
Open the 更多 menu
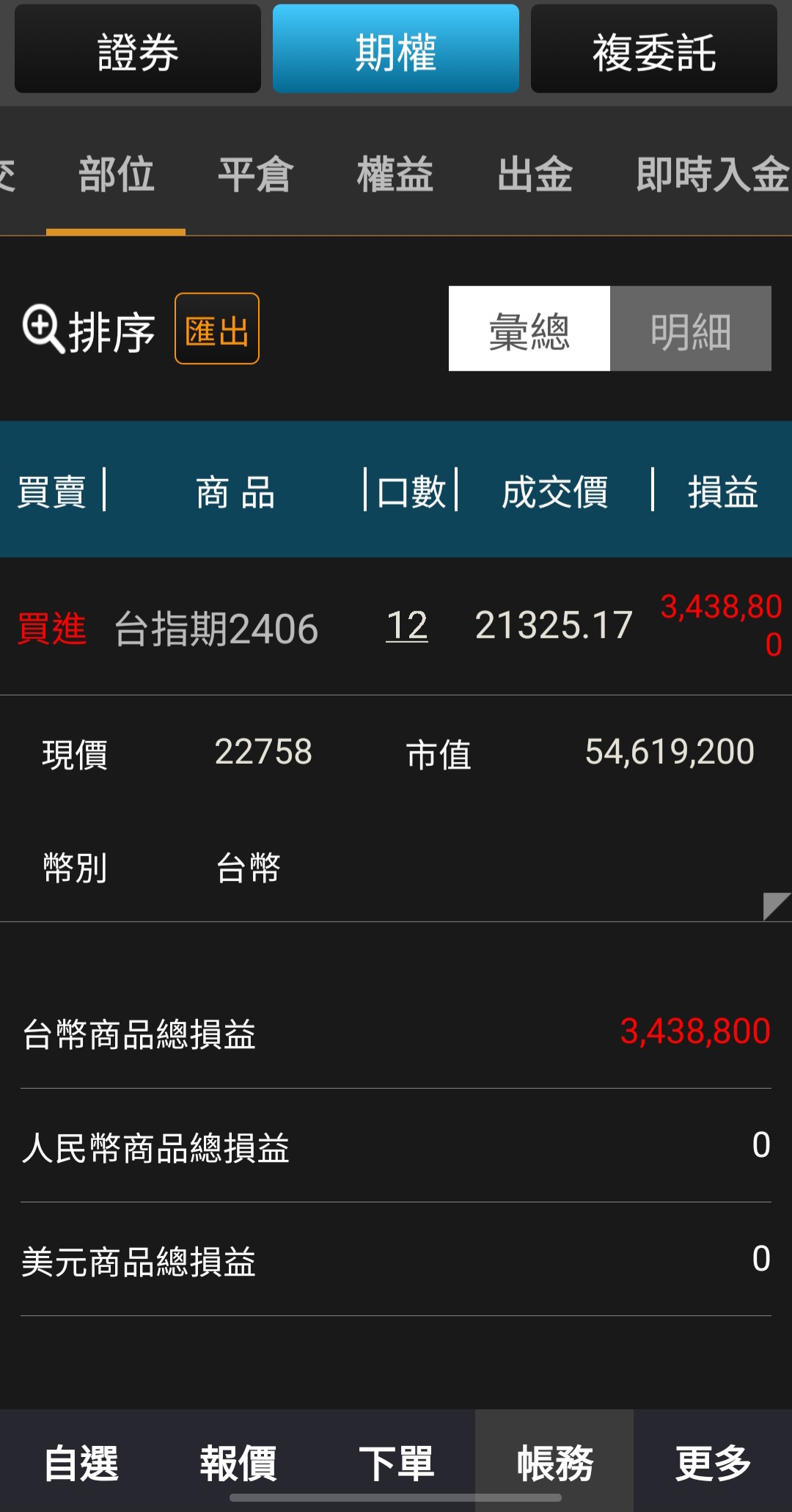click(x=713, y=1461)
